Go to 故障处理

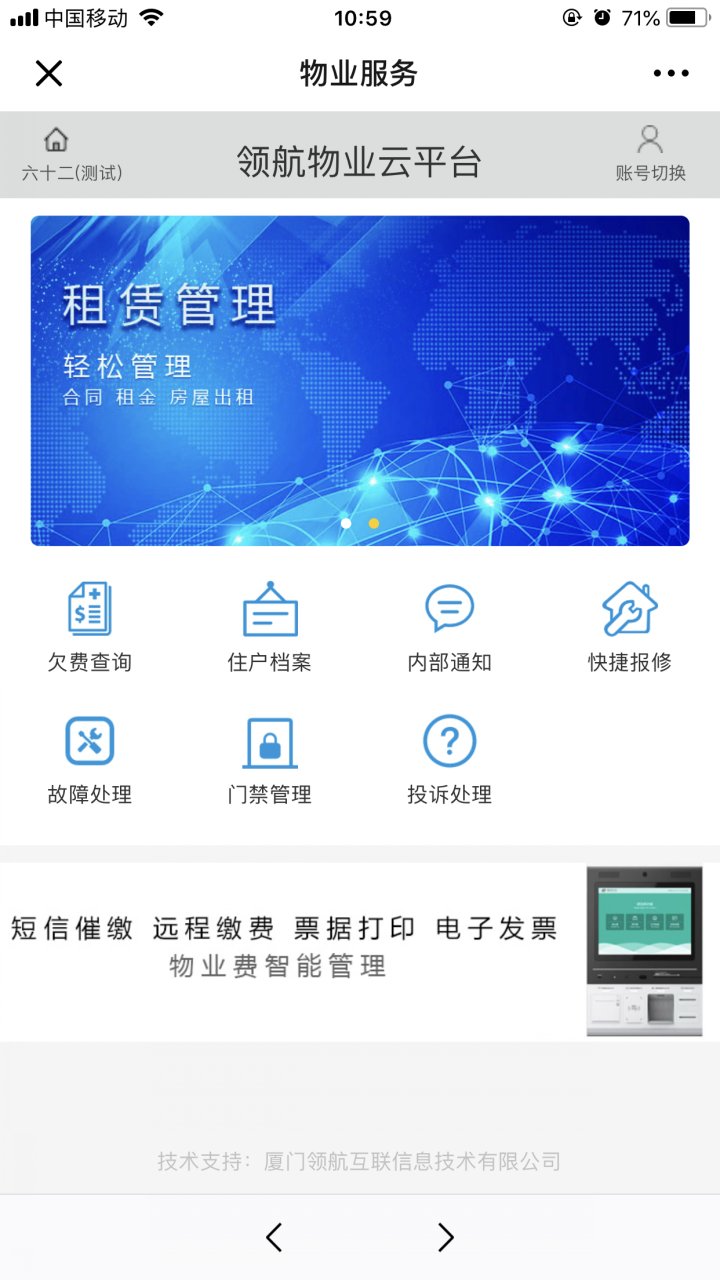click(90, 760)
